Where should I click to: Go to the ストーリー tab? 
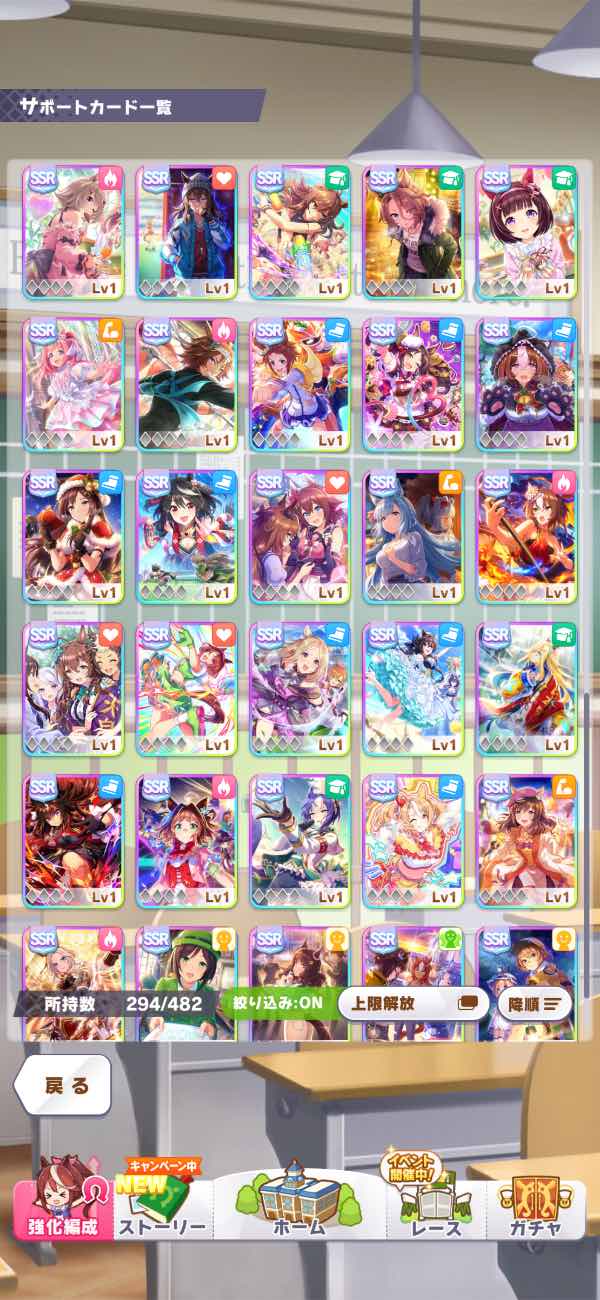click(163, 1198)
